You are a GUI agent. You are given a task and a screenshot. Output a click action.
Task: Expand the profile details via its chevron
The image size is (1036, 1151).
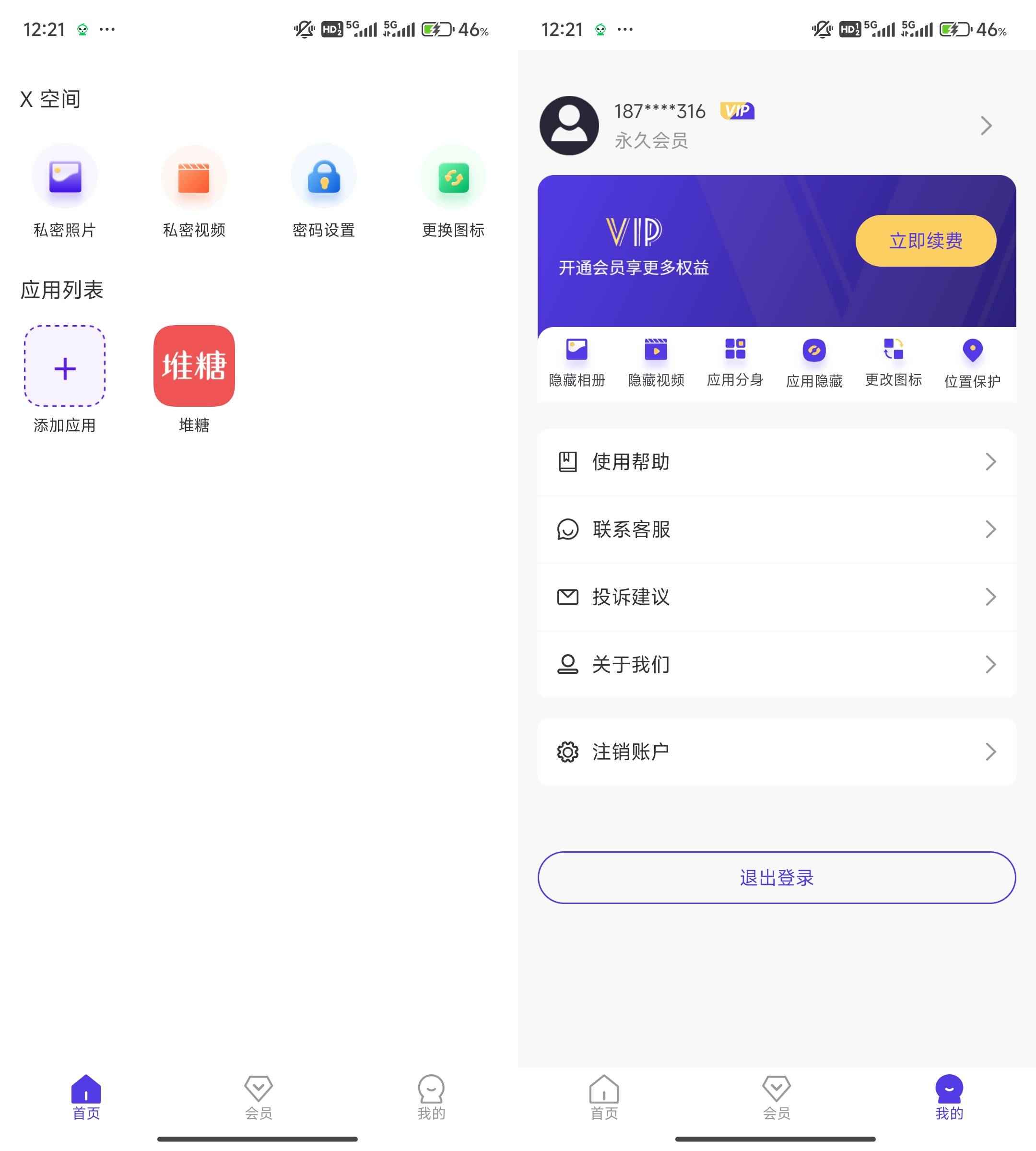click(x=987, y=125)
